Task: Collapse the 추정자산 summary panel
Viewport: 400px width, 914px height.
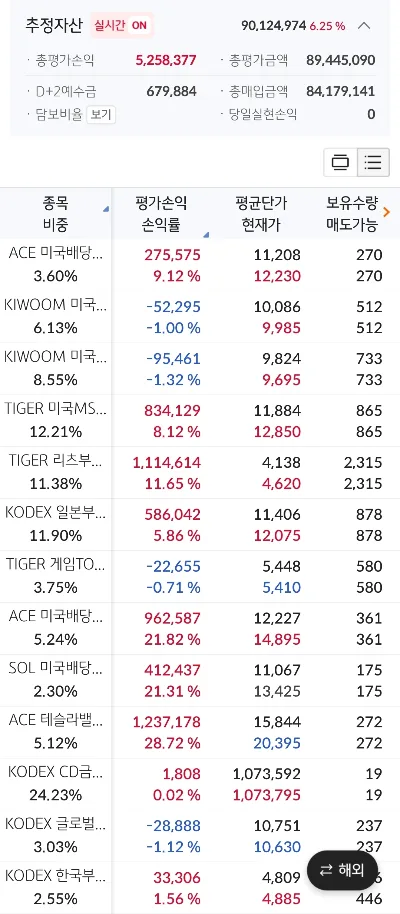Action: [x=364, y=26]
